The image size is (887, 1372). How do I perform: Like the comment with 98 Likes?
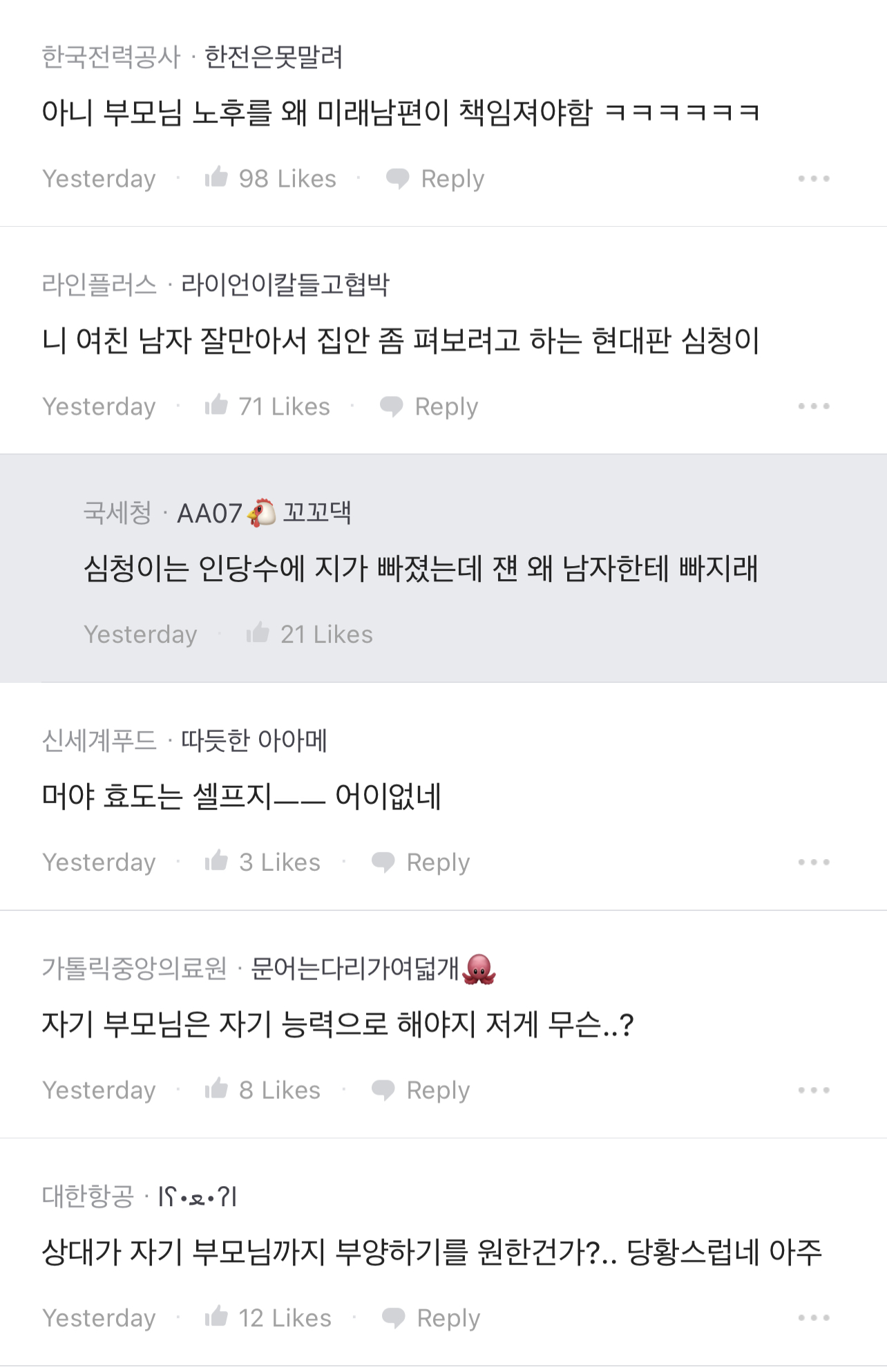point(217,178)
